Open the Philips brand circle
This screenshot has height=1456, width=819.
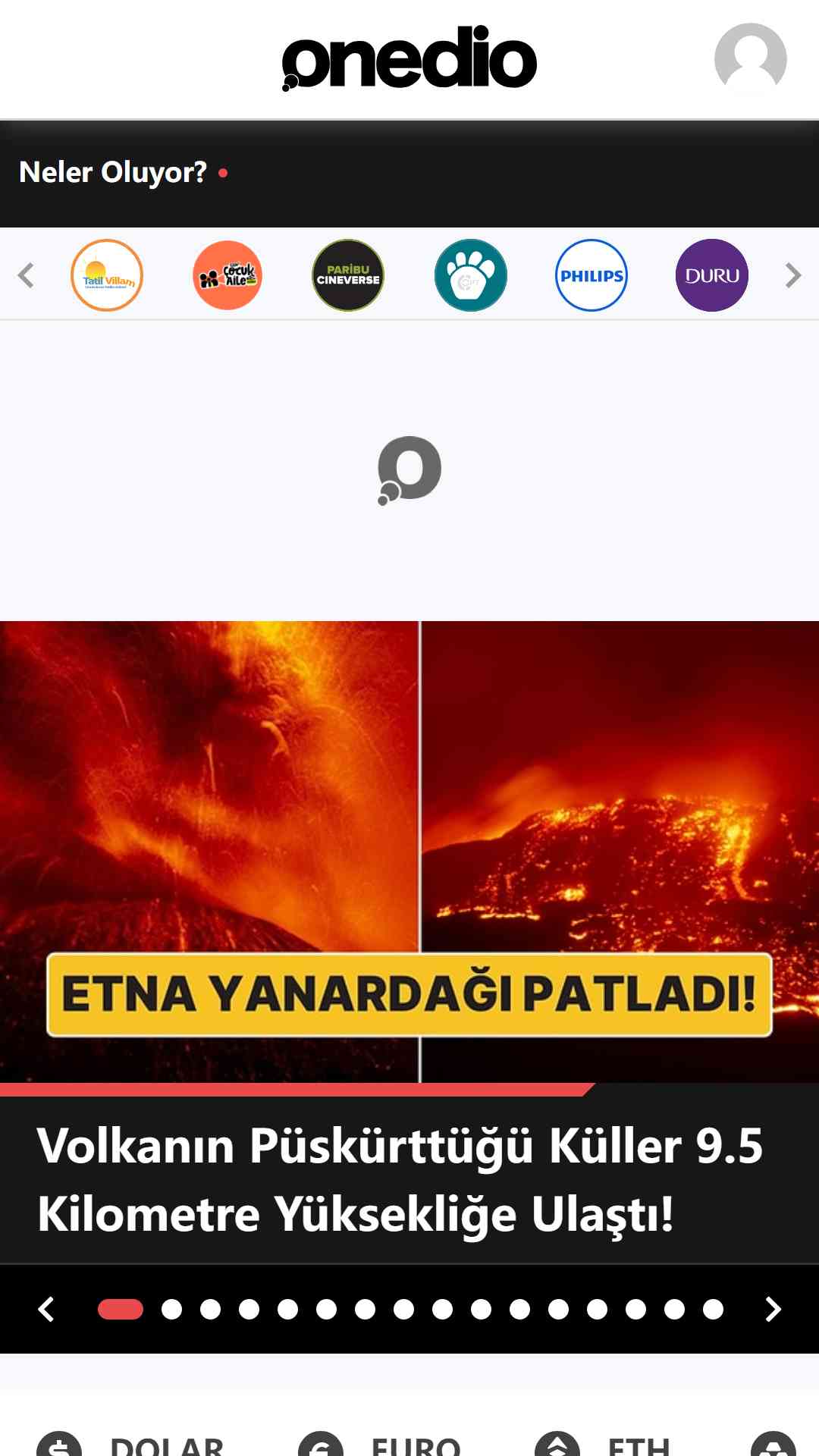coord(591,275)
